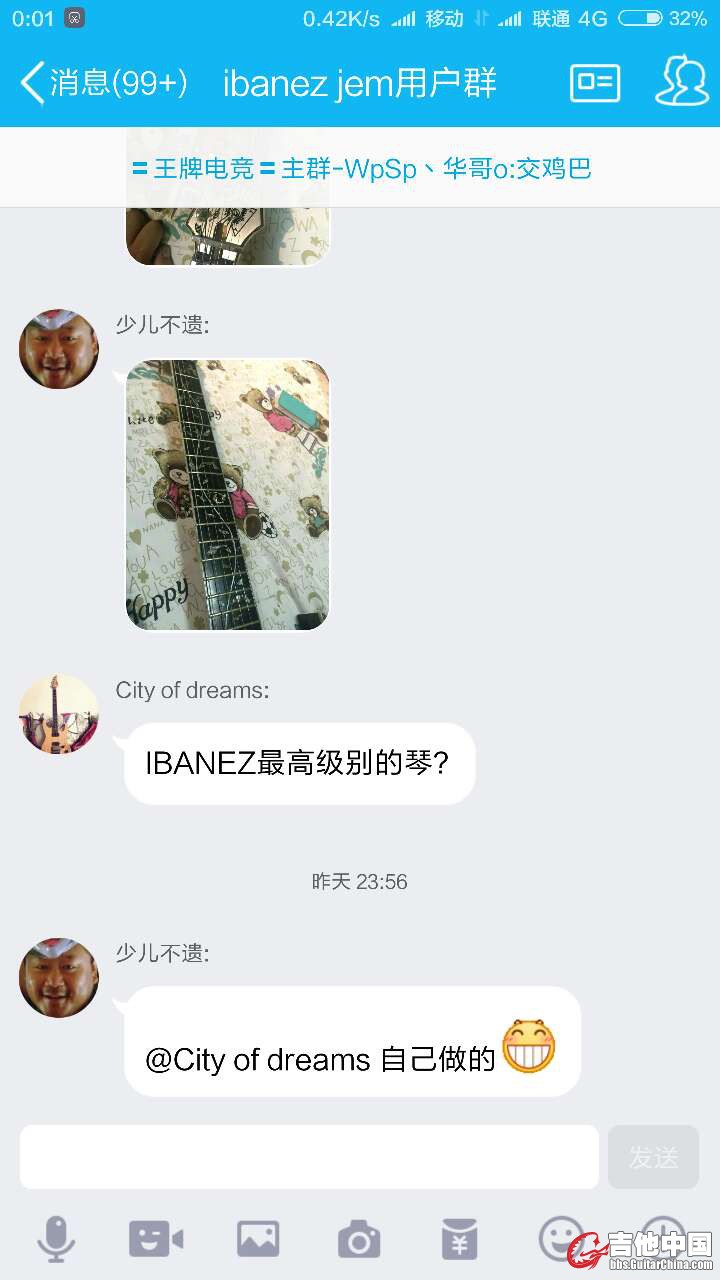
Task: Tap the message text input field
Action: click(309, 1157)
